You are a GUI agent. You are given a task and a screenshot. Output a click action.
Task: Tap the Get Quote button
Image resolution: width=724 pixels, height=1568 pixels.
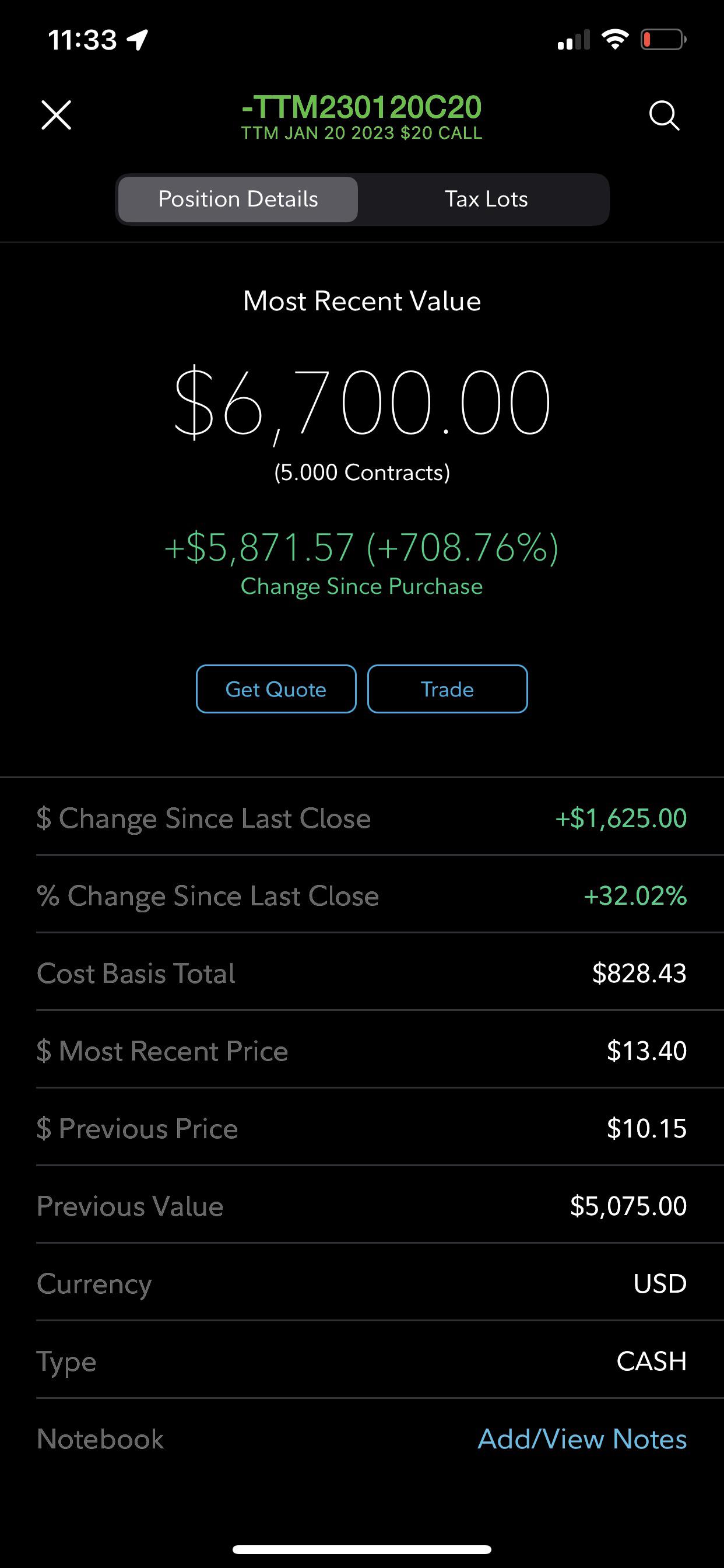276,689
